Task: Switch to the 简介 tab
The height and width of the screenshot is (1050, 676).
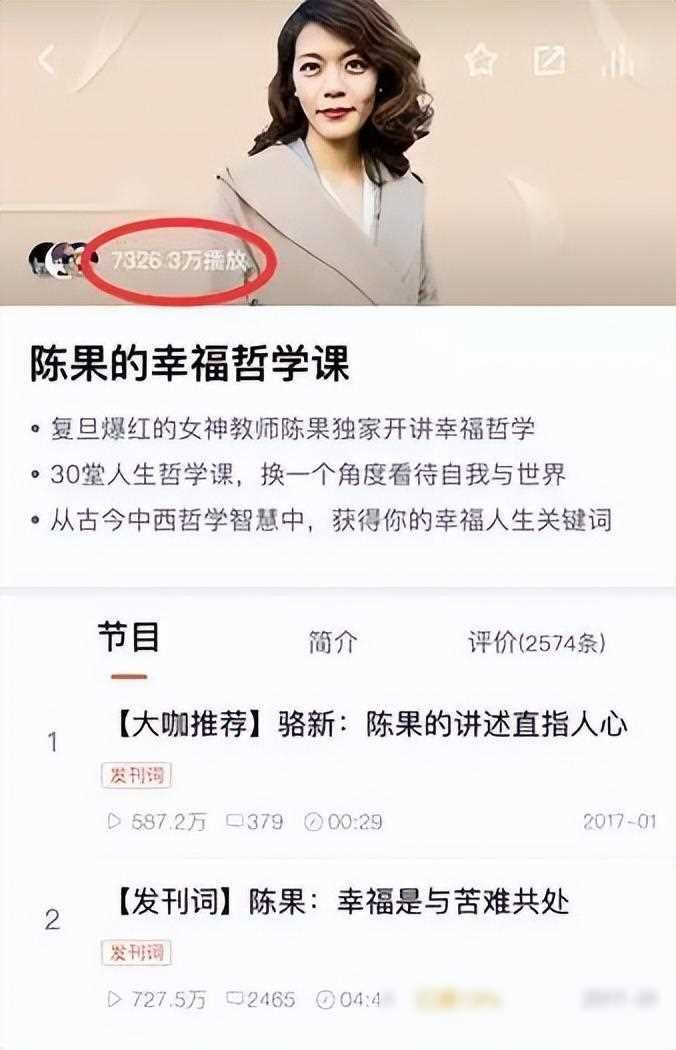Action: [x=333, y=642]
